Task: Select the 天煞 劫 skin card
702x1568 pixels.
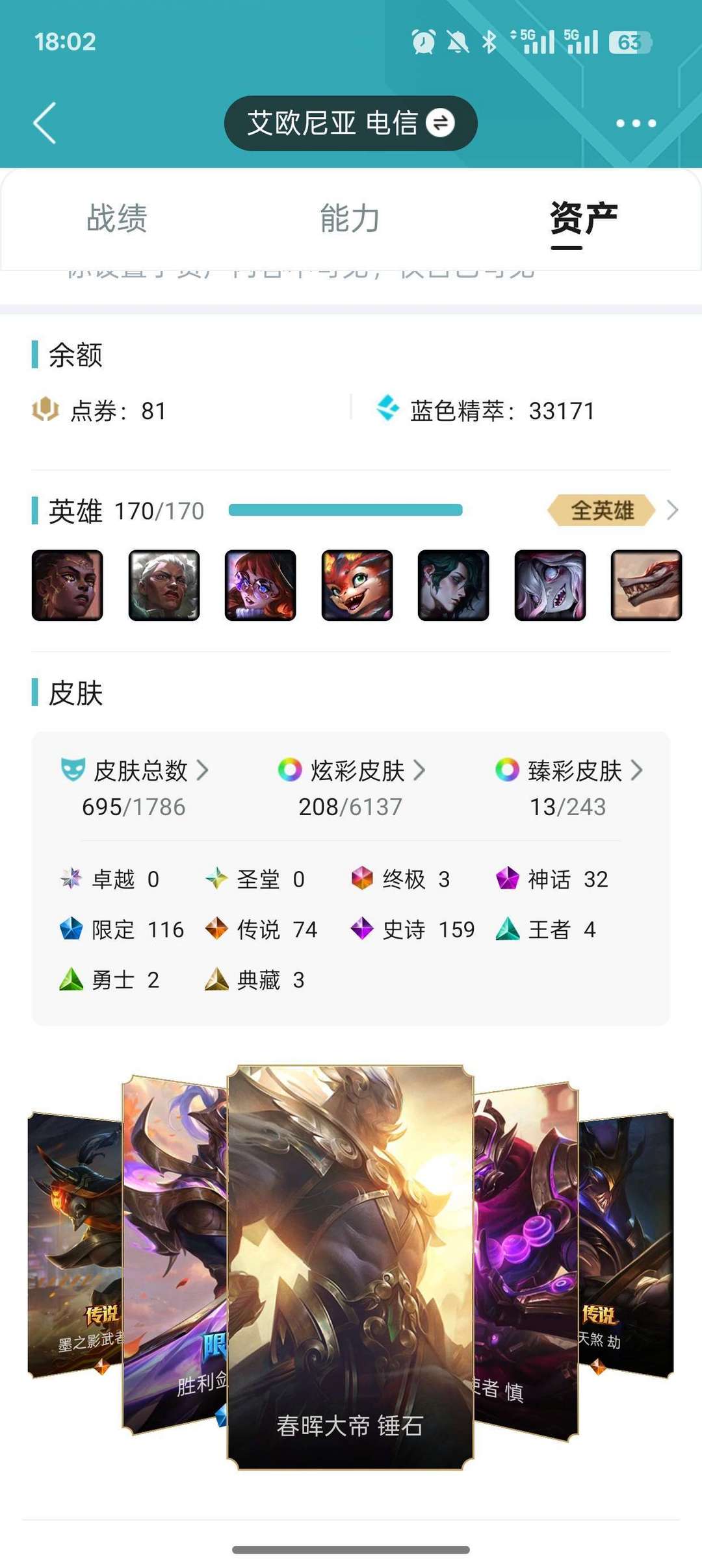Action: pos(626,1244)
